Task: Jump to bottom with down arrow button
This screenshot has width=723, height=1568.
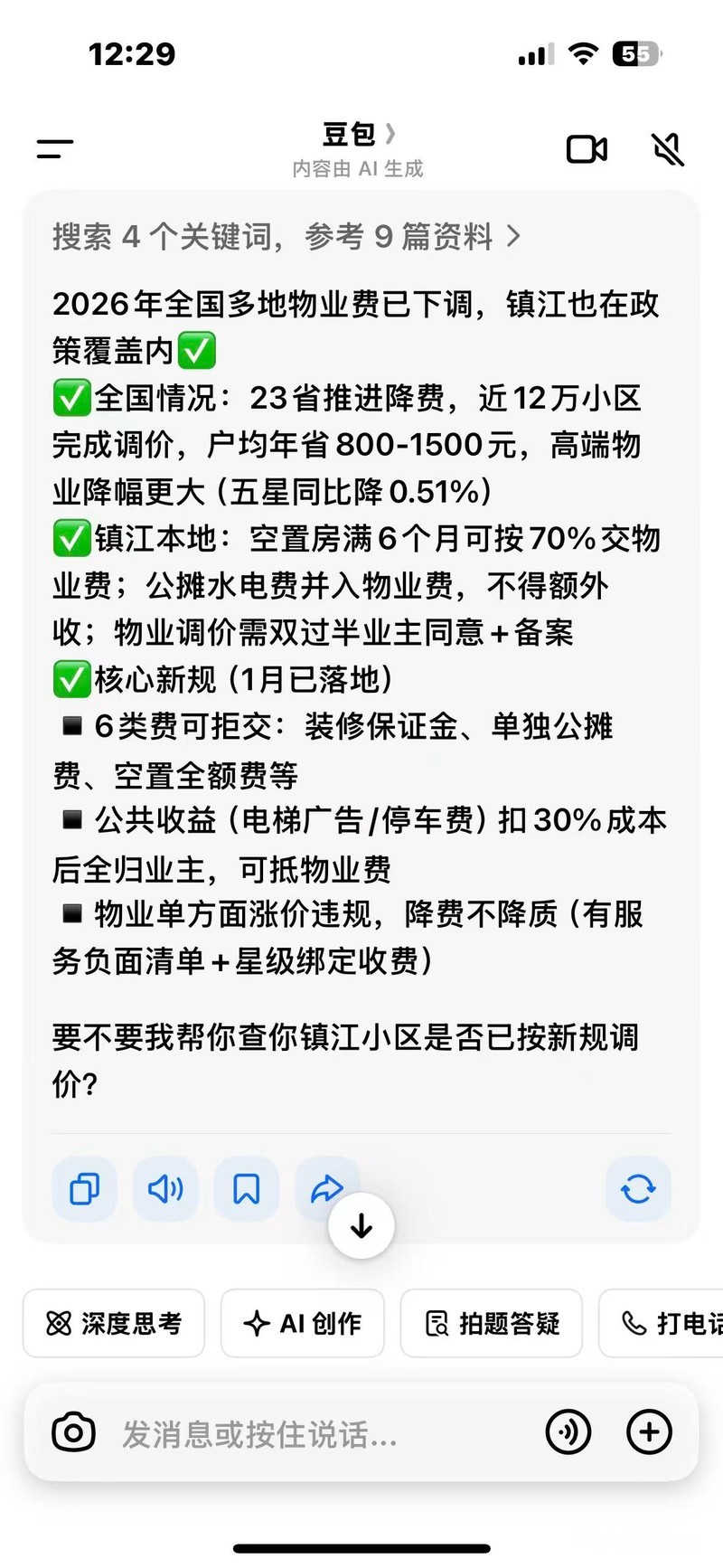Action: click(x=361, y=1226)
